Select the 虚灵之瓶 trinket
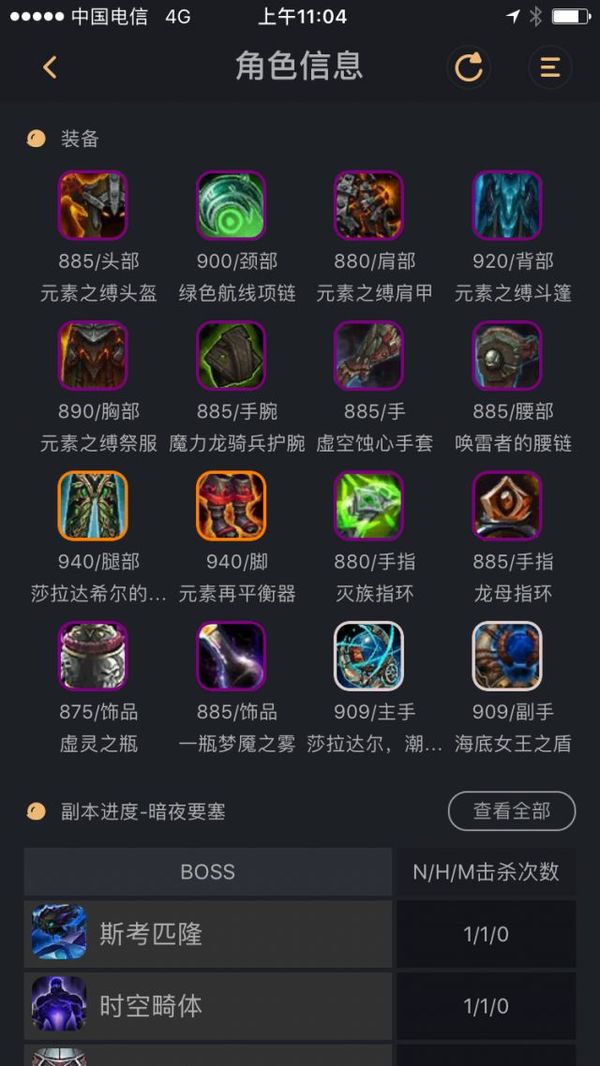This screenshot has height=1066, width=600. coord(93,656)
